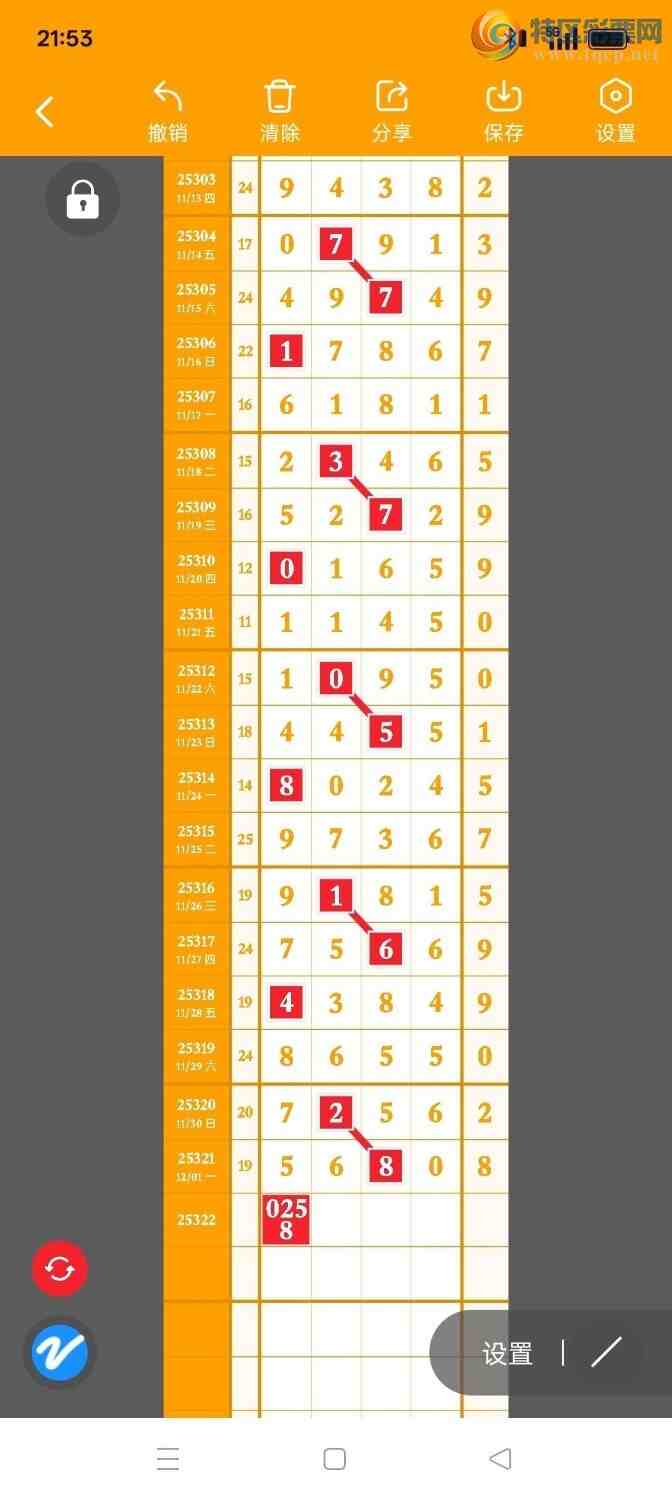This screenshot has height=1500, width=672.
Task: Tap the system back button
Action: (501, 1458)
